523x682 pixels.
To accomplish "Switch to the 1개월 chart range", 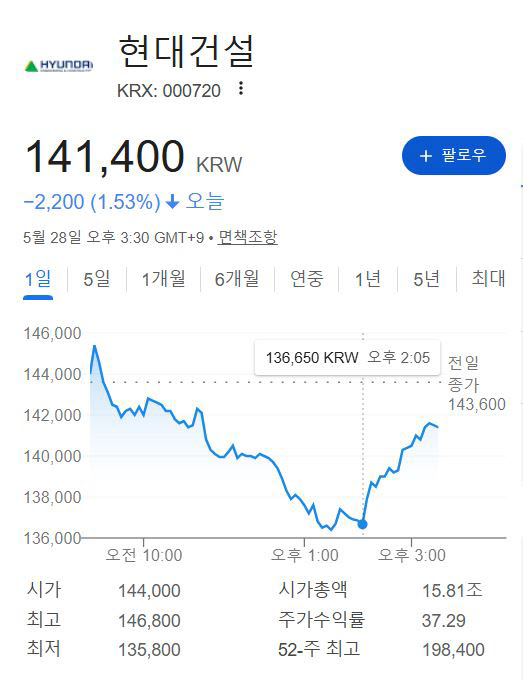I will pos(164,278).
